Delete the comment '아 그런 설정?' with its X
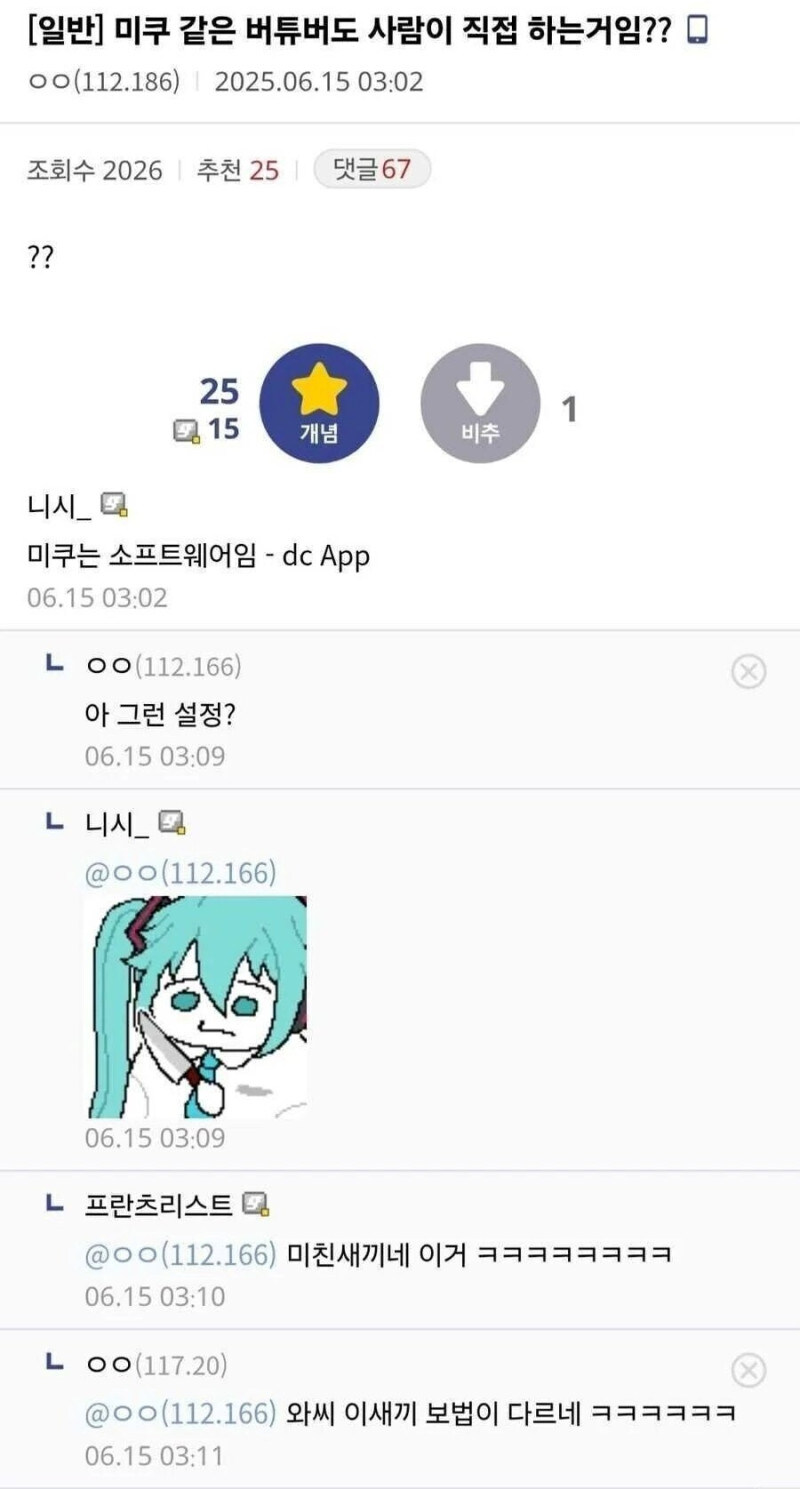 pos(748,672)
